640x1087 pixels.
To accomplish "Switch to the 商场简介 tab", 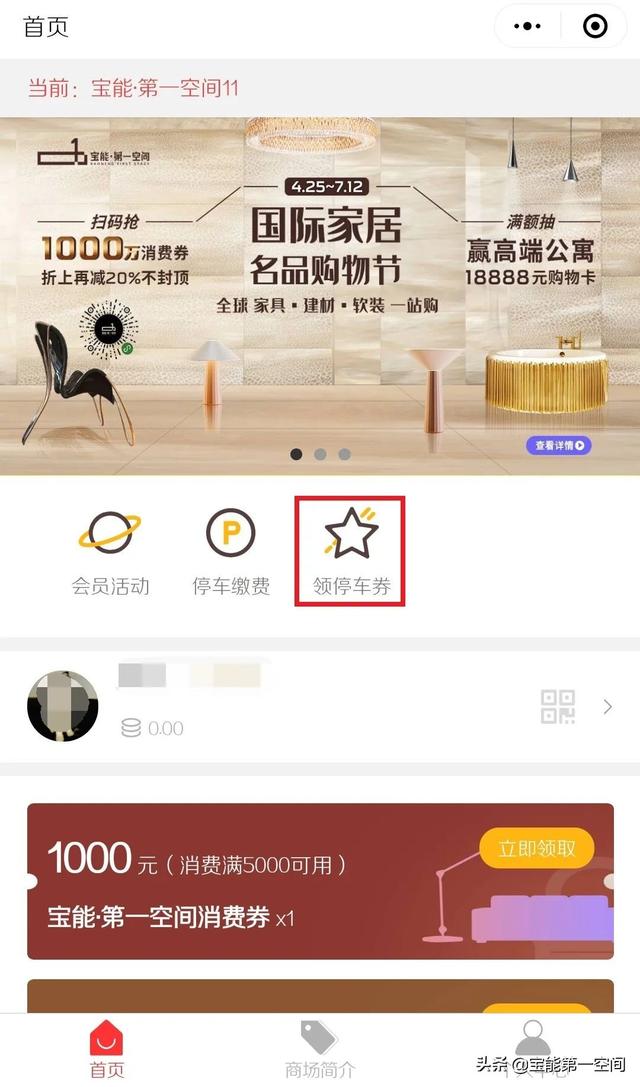I will [x=319, y=1050].
